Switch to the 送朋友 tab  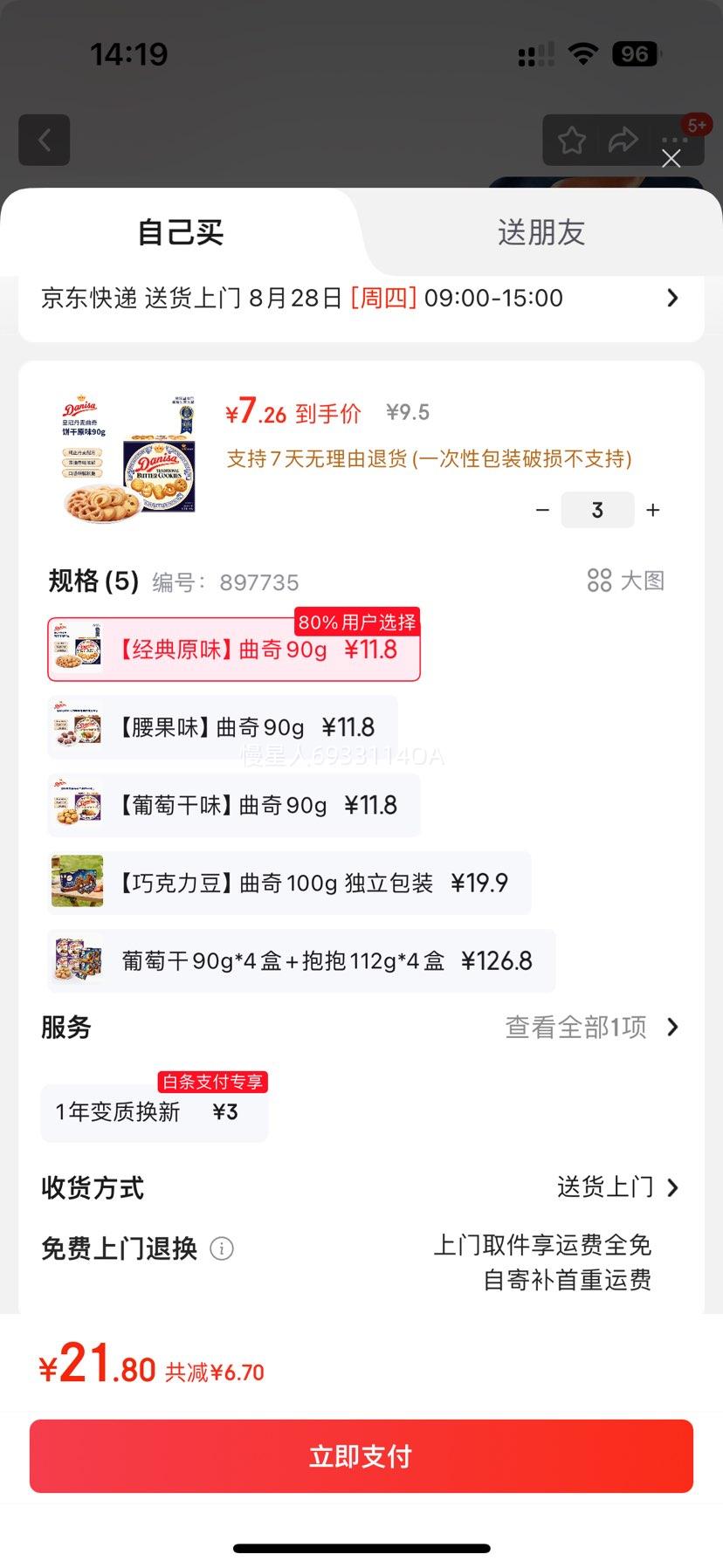[x=540, y=232]
